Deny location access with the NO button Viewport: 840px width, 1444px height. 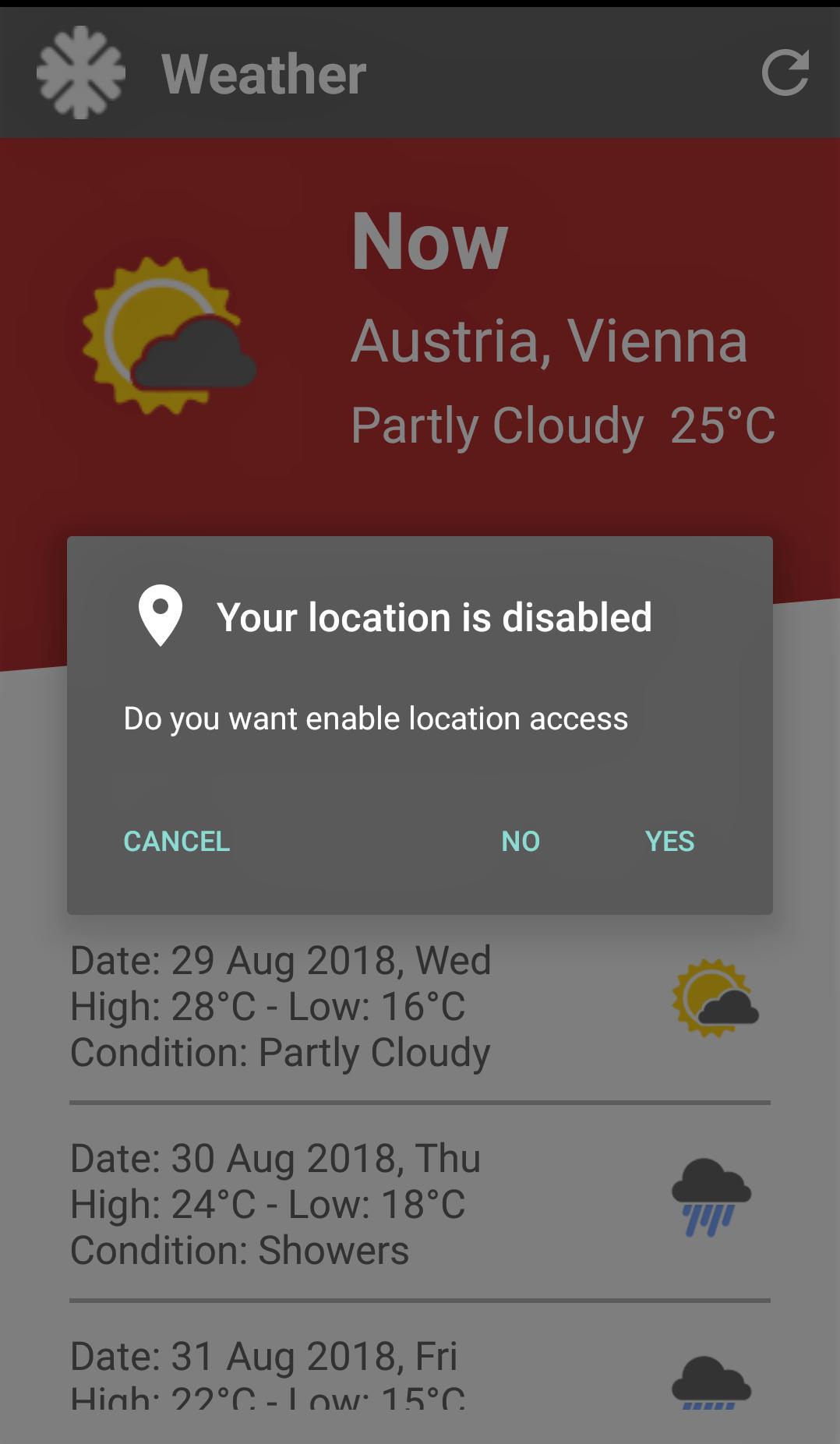tap(519, 841)
